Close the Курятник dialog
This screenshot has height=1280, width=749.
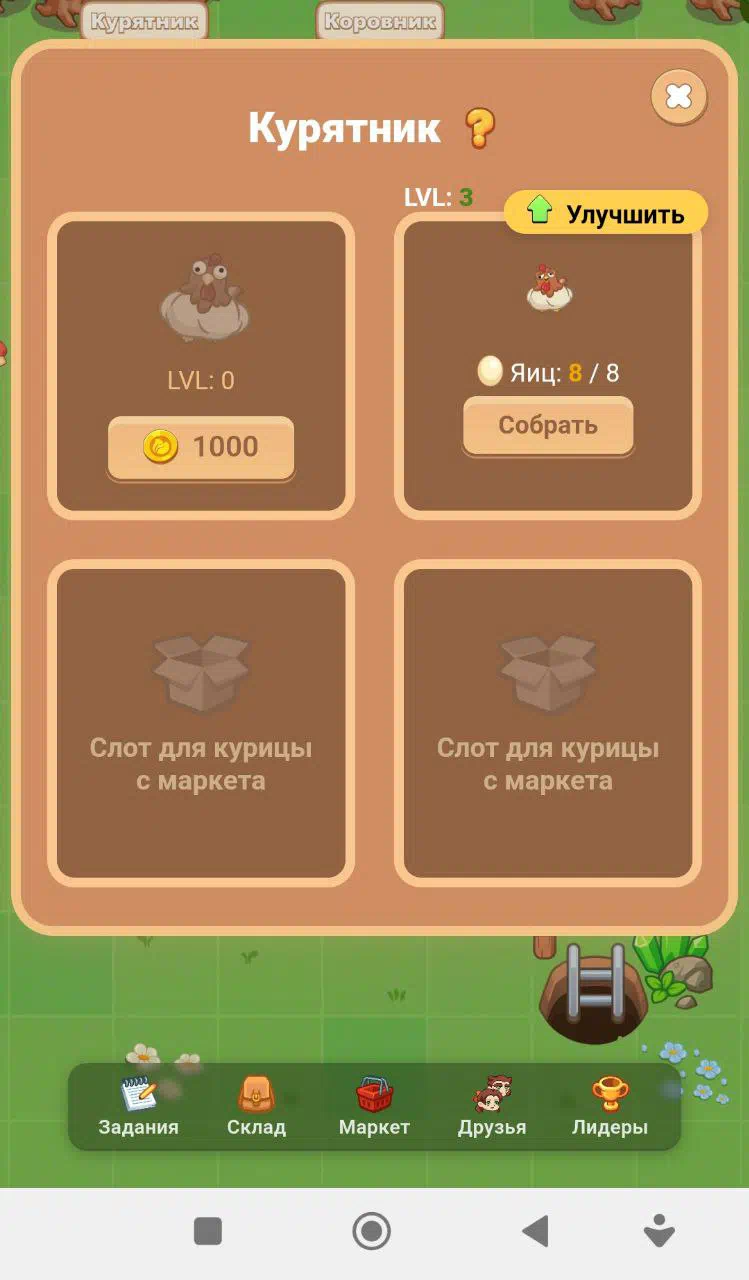pos(679,96)
